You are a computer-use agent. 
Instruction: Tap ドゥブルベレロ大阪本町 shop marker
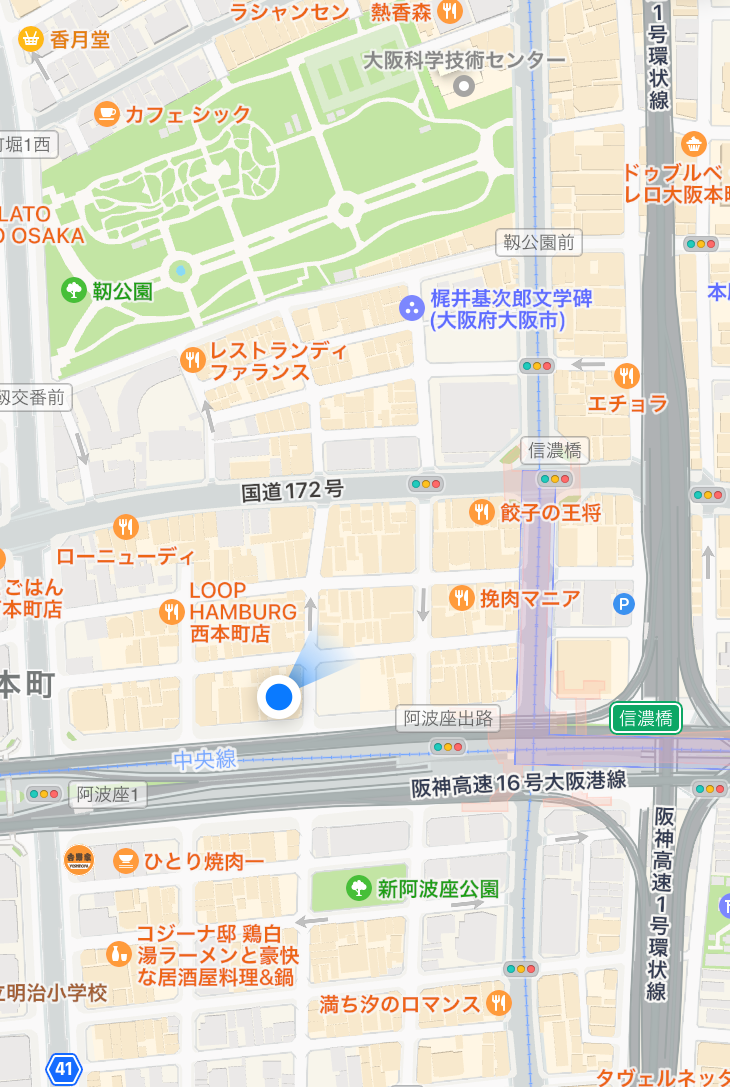click(692, 143)
